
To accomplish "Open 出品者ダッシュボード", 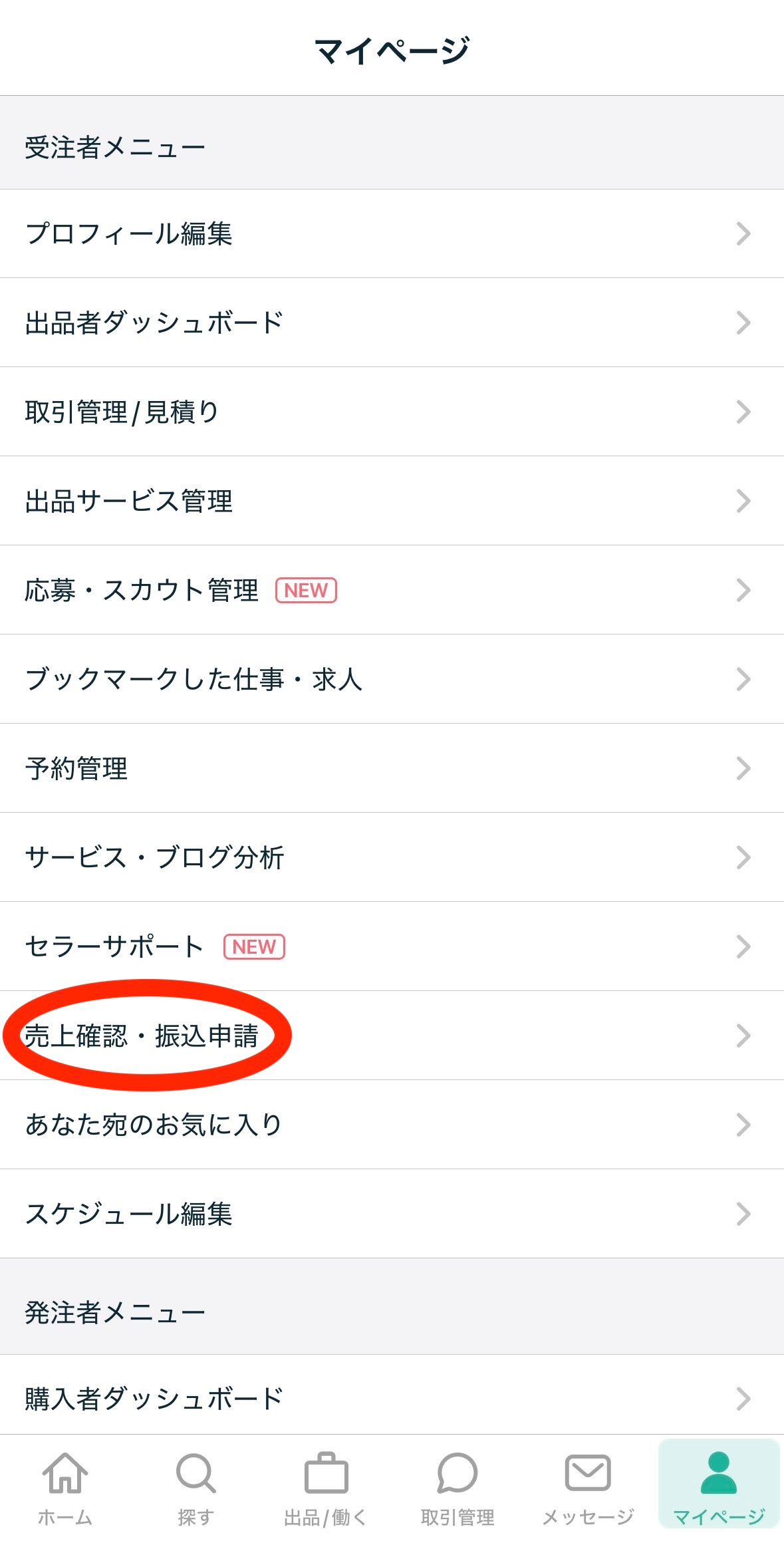I will 392,323.
